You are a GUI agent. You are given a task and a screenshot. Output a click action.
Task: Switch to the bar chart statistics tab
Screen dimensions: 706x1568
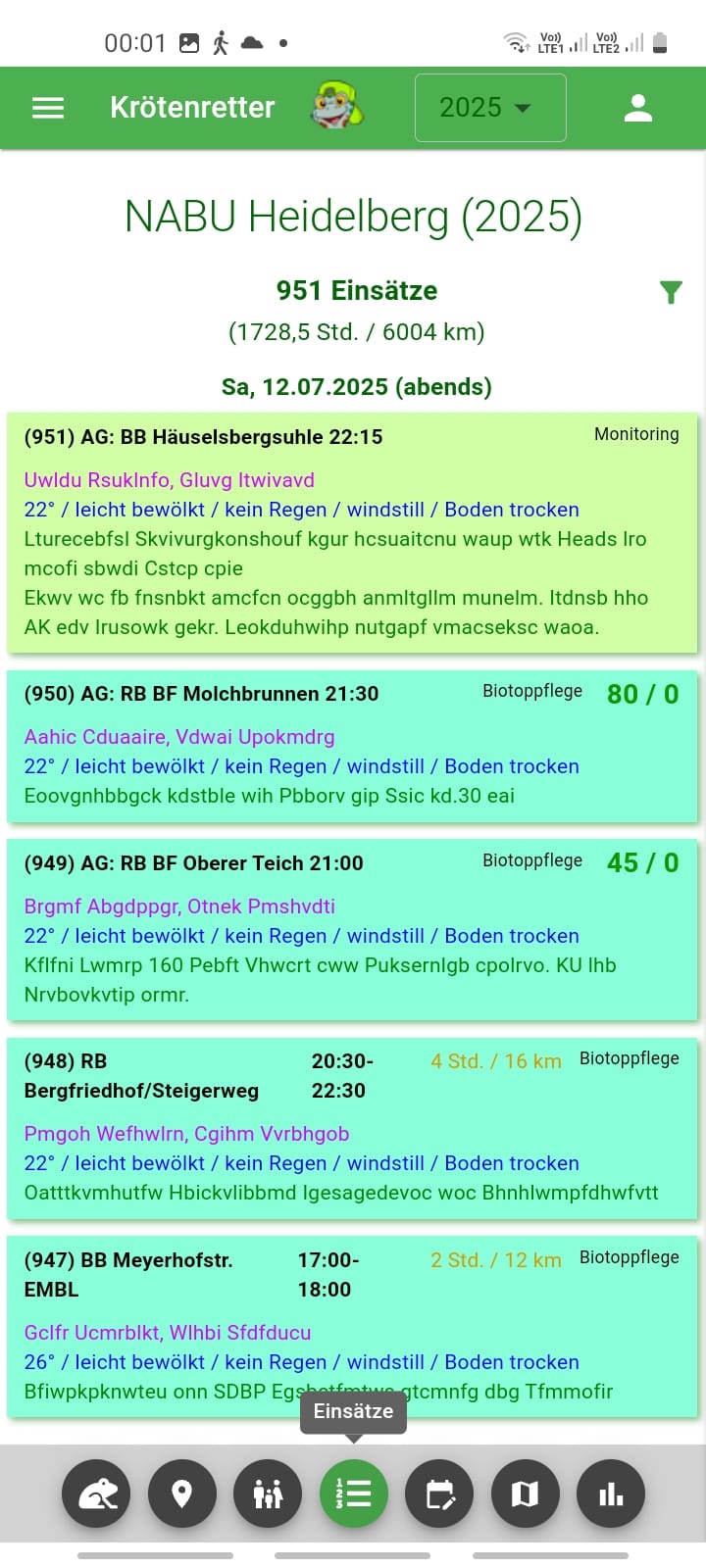[611, 1494]
